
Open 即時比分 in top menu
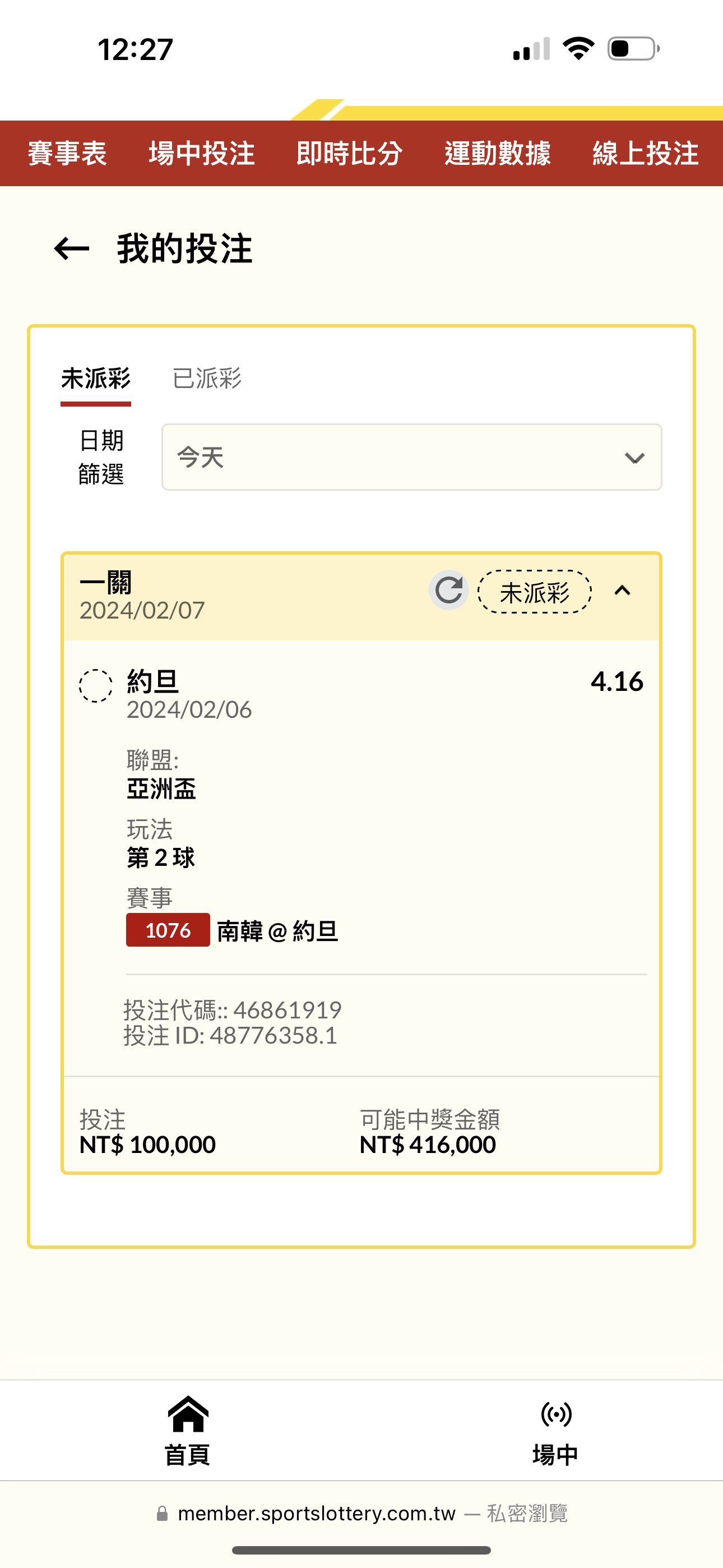[x=349, y=154]
